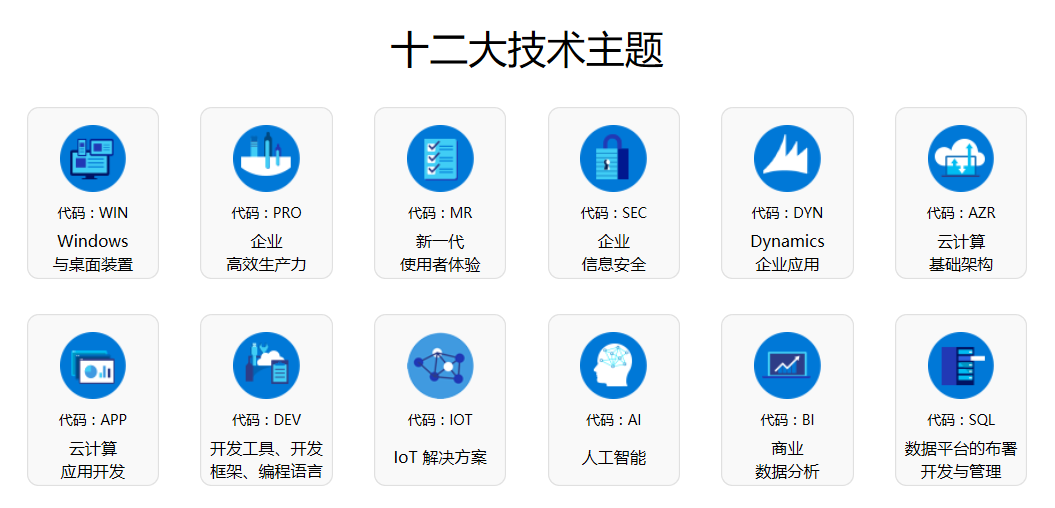Select the AZR 云计算基础架构 card

pos(961,193)
